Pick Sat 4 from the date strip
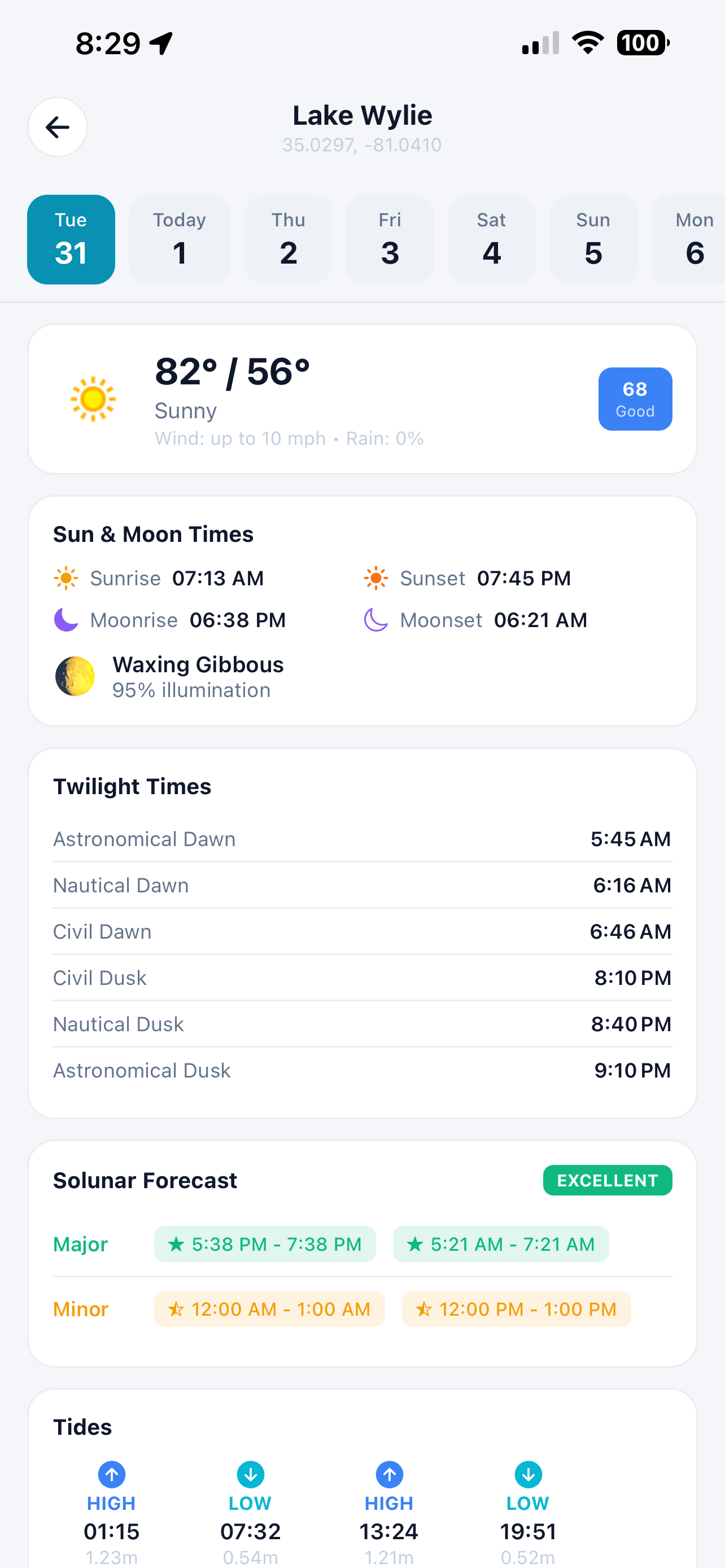 coord(491,239)
